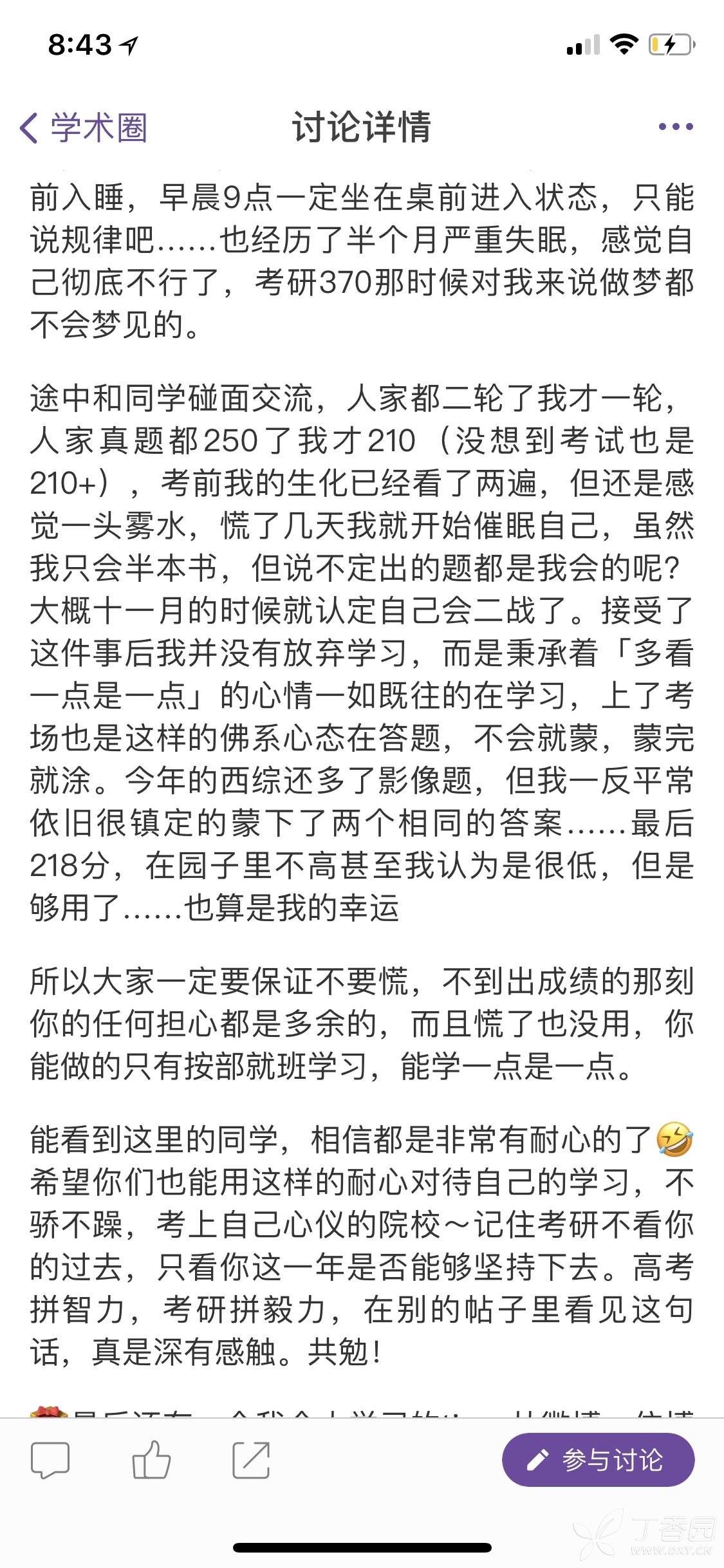This screenshot has height=1568, width=724.
Task: Open the comments bubble icon
Action: 50,1460
